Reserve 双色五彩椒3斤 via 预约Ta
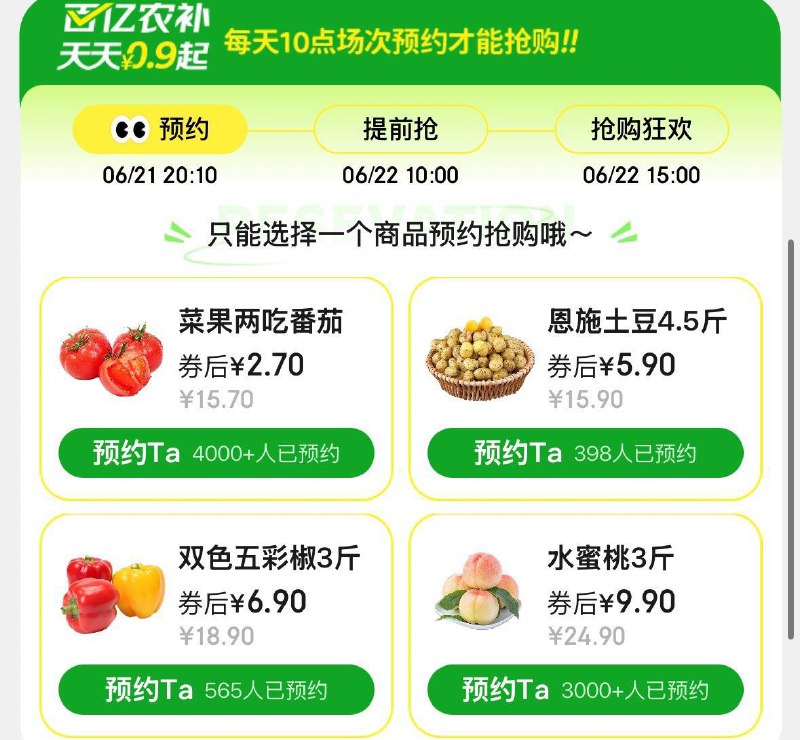Image resolution: width=800 pixels, height=740 pixels. 216,690
